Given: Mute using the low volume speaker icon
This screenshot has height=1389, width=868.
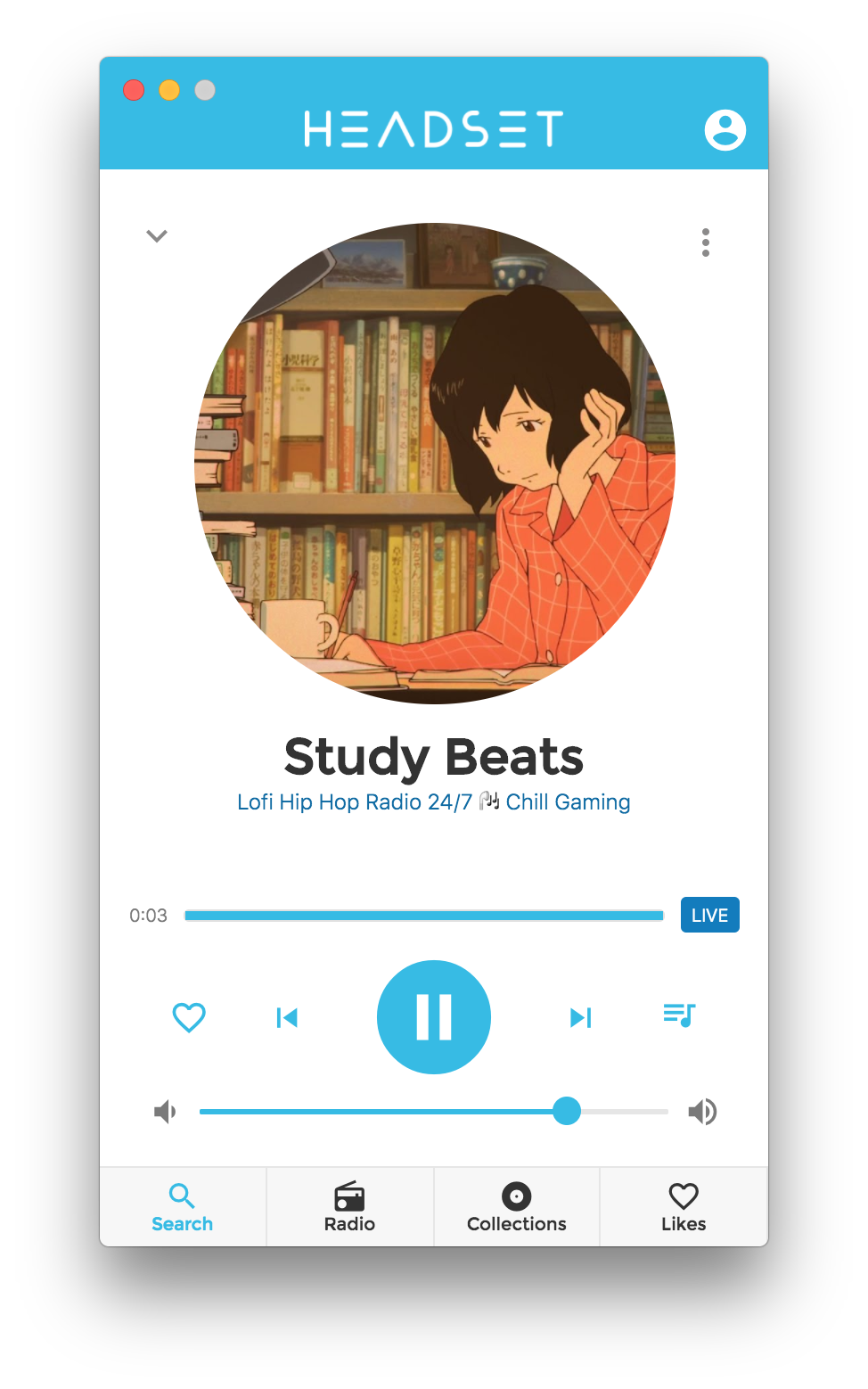Looking at the screenshot, I should [165, 1112].
